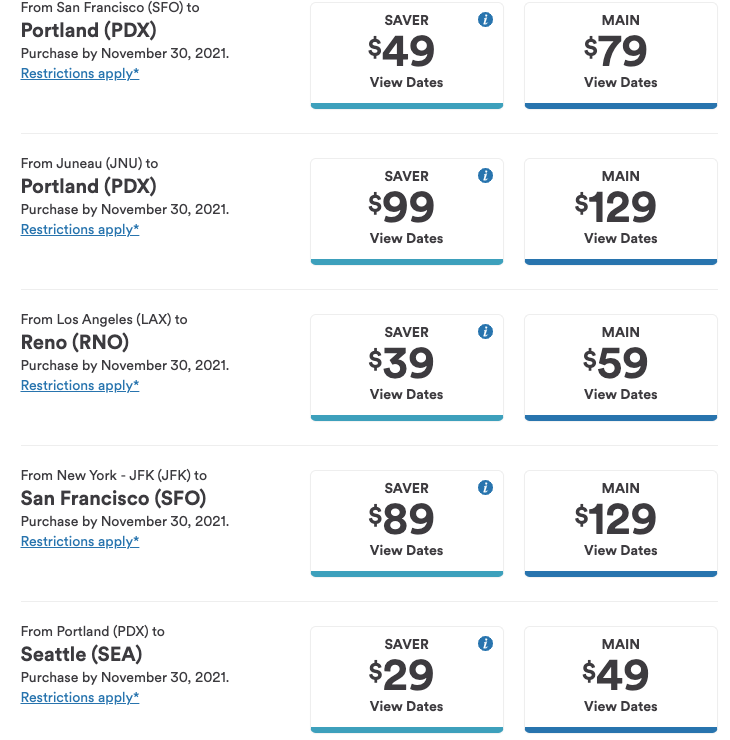View Main dates for Portland to Seattle
Viewport: 730px width, 740px height.
(620, 706)
